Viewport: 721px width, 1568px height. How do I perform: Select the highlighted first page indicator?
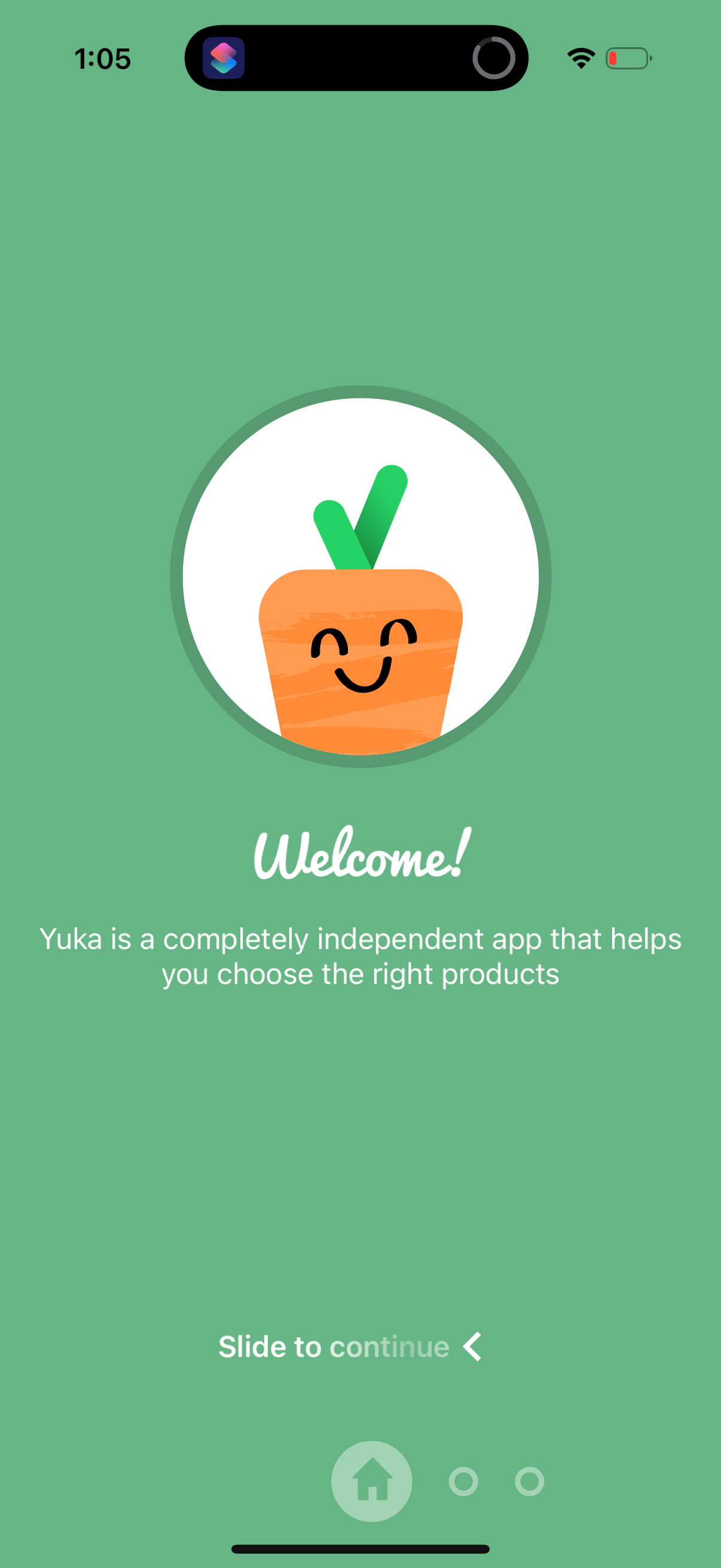(372, 1482)
